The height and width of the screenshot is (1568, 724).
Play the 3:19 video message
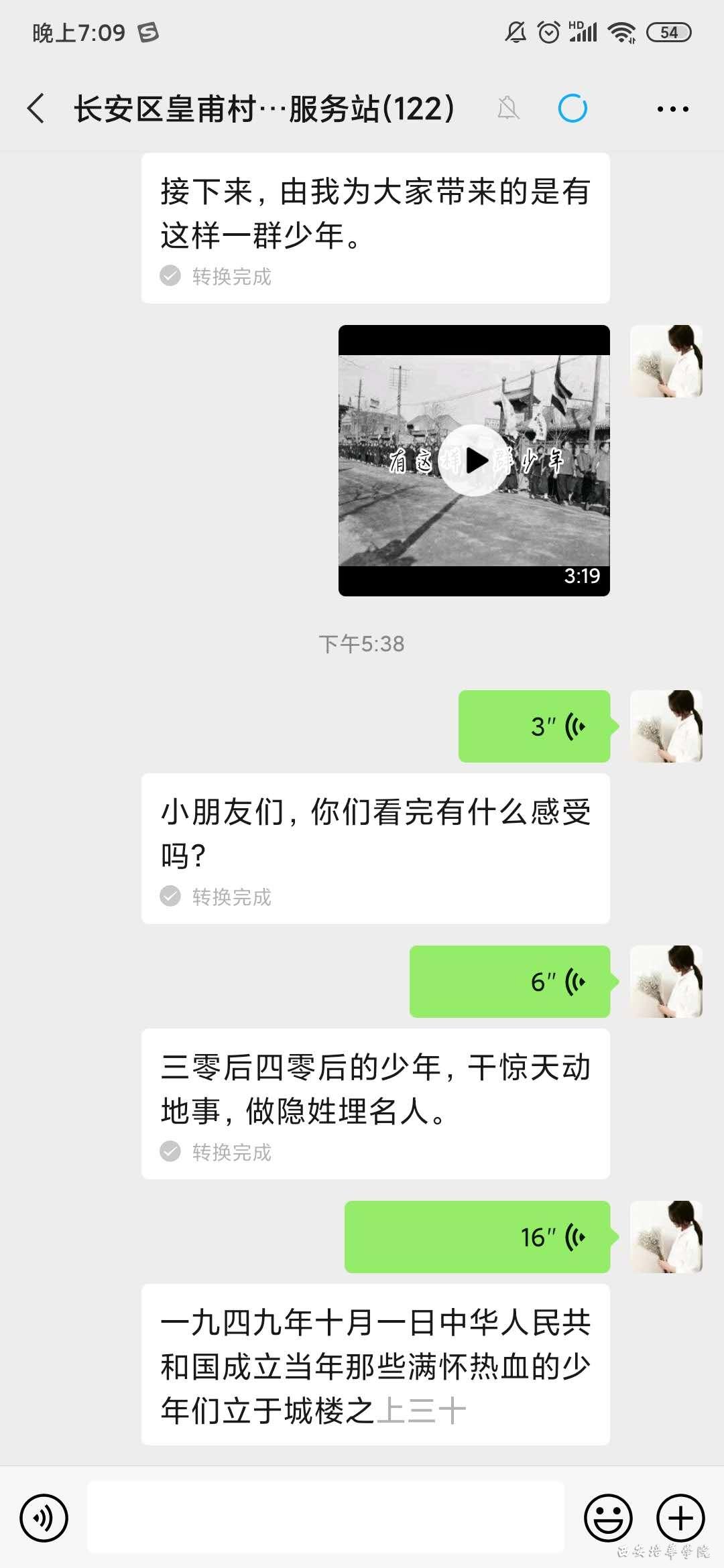click(x=474, y=460)
